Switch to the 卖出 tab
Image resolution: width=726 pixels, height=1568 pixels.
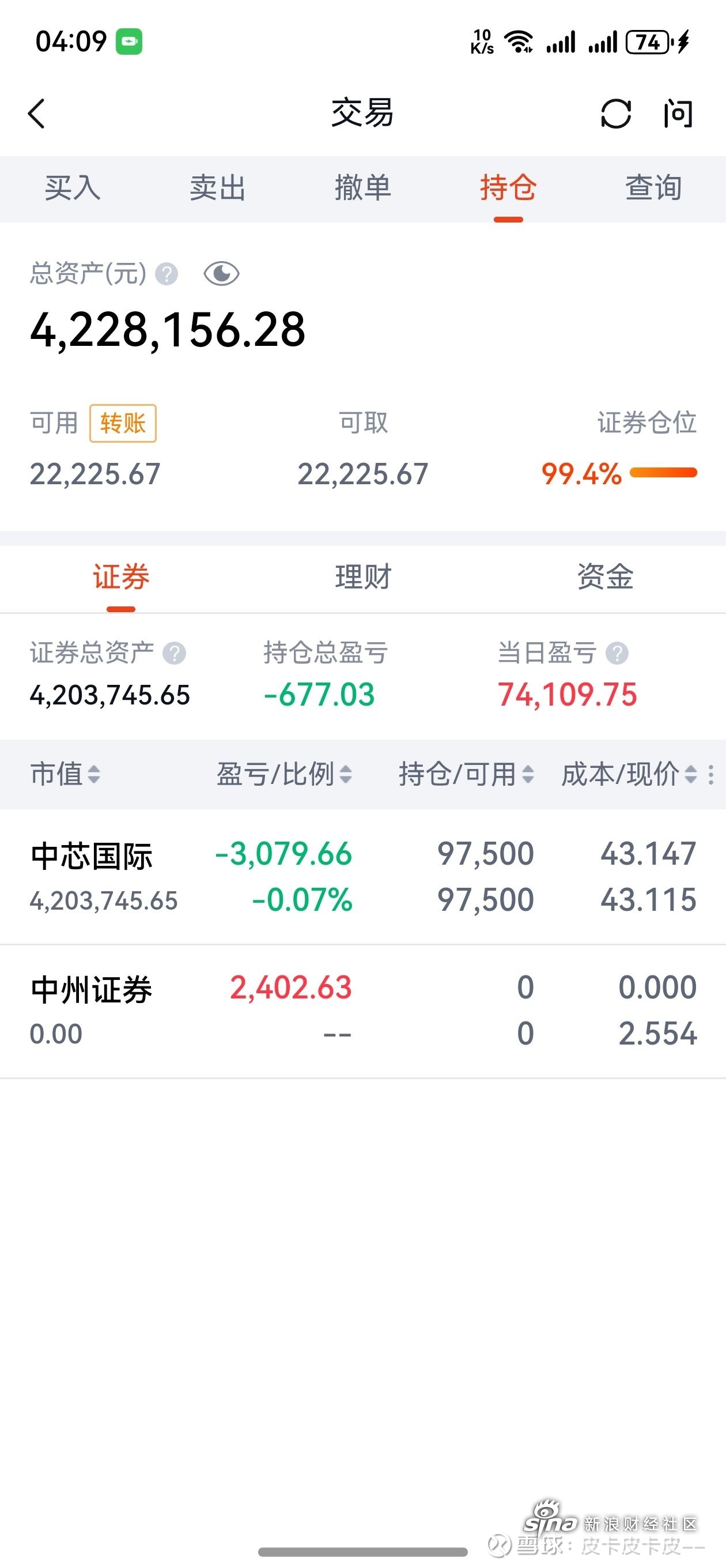[217, 187]
